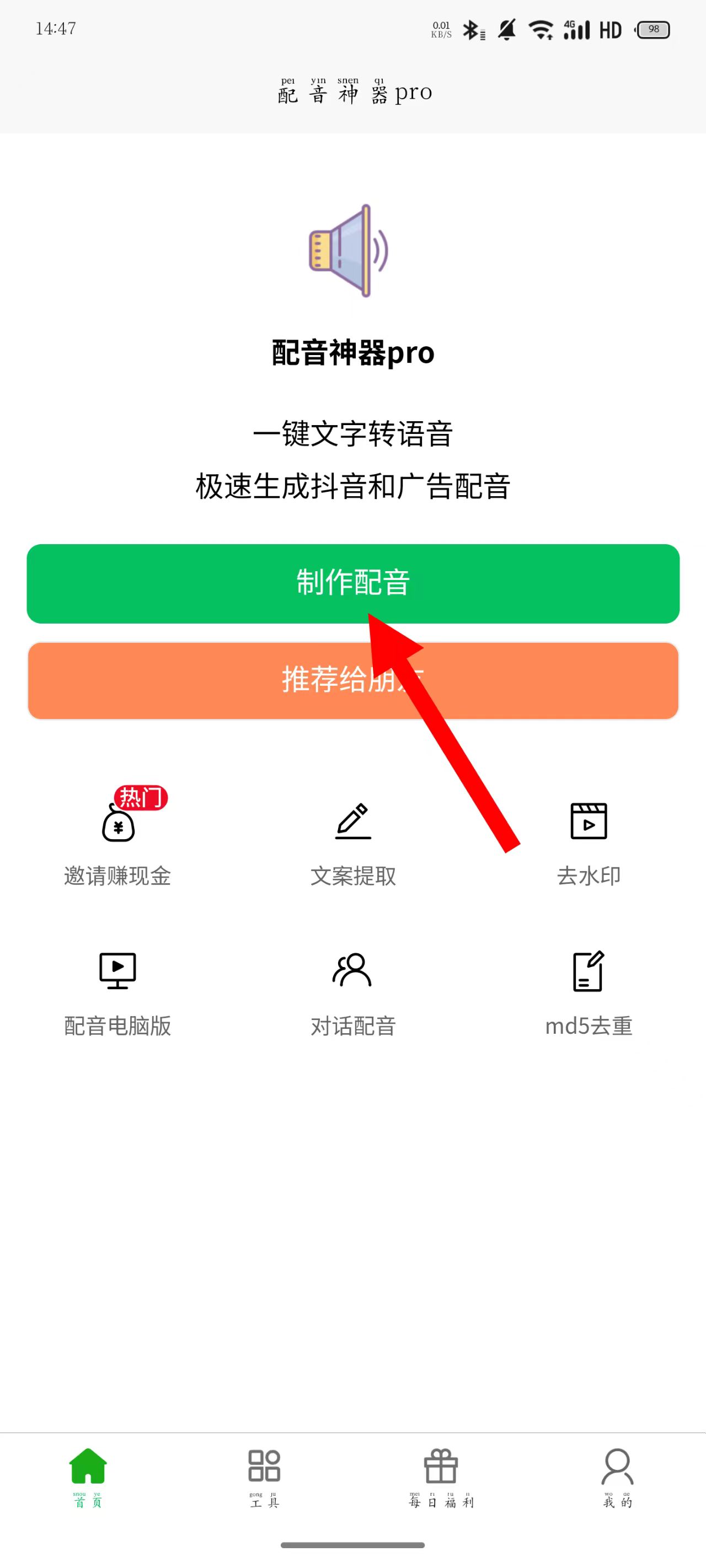Screen dimensions: 706x1568
Task: Open the md5去重 tool
Action: (588, 994)
